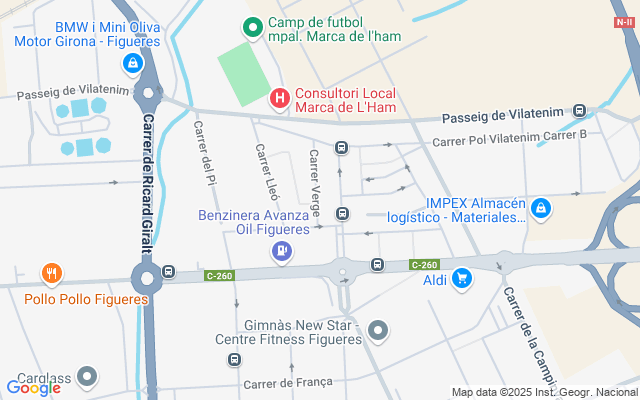Viewport: 640px width, 400px height.
Task: Select Pollo Pollo Figueres restaurant marker
Action: (53, 273)
